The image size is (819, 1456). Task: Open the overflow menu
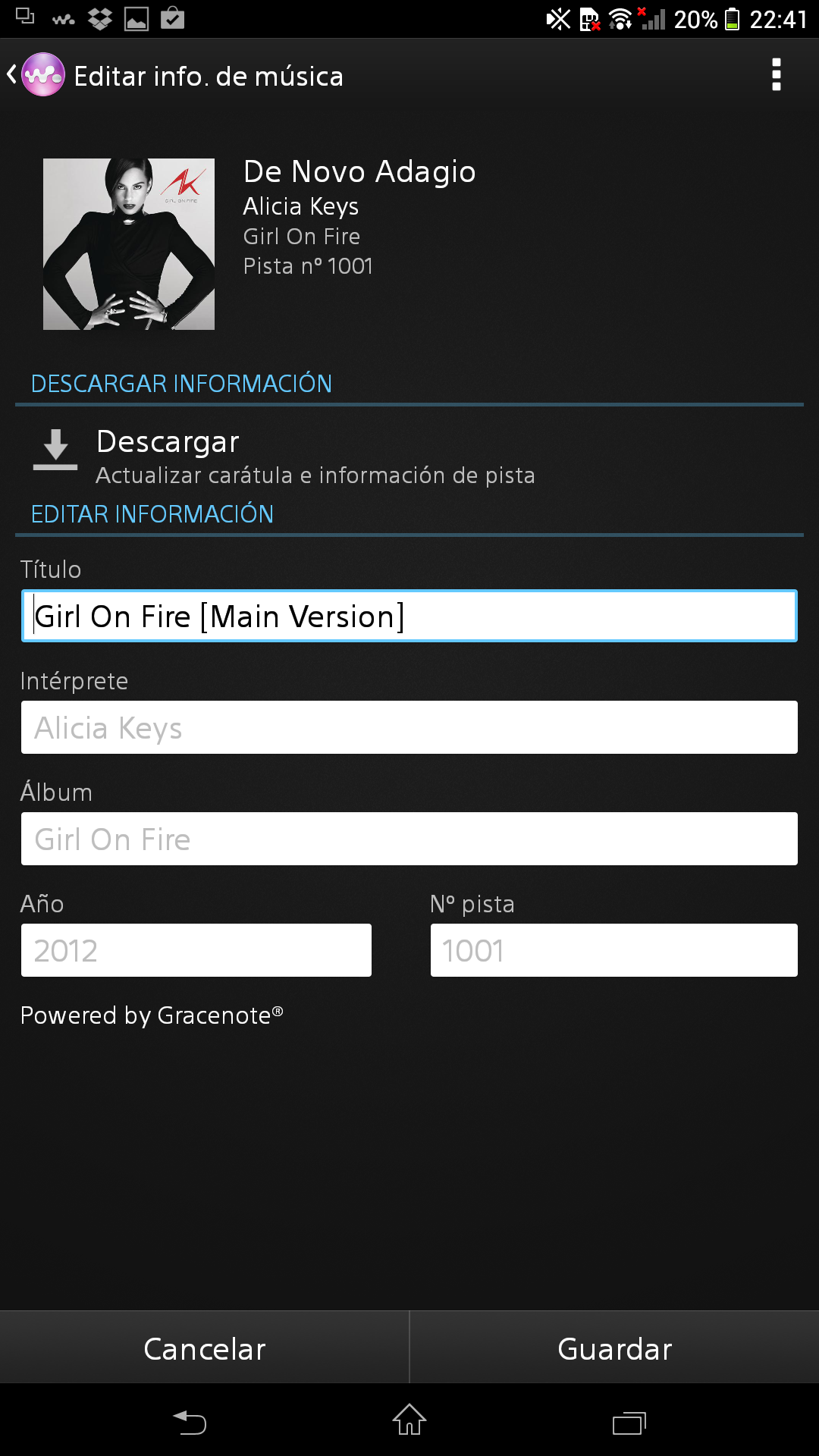click(776, 75)
